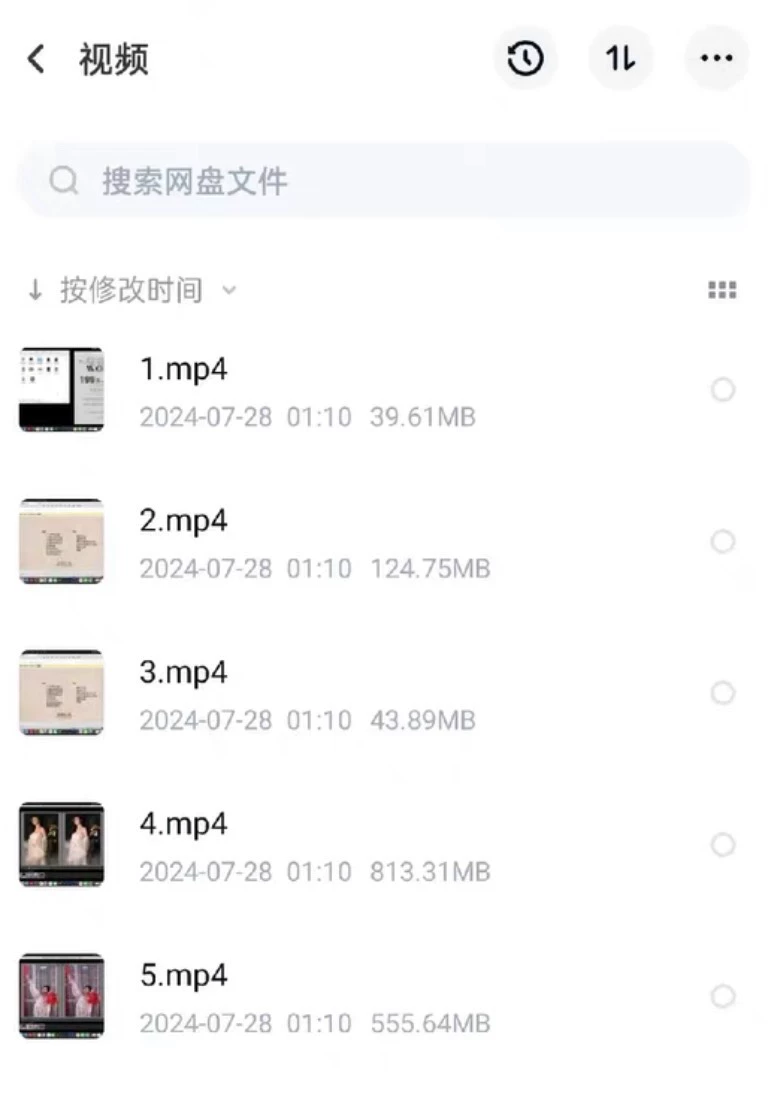Open the recent history clock icon
The image size is (776, 1112).
click(x=525, y=59)
